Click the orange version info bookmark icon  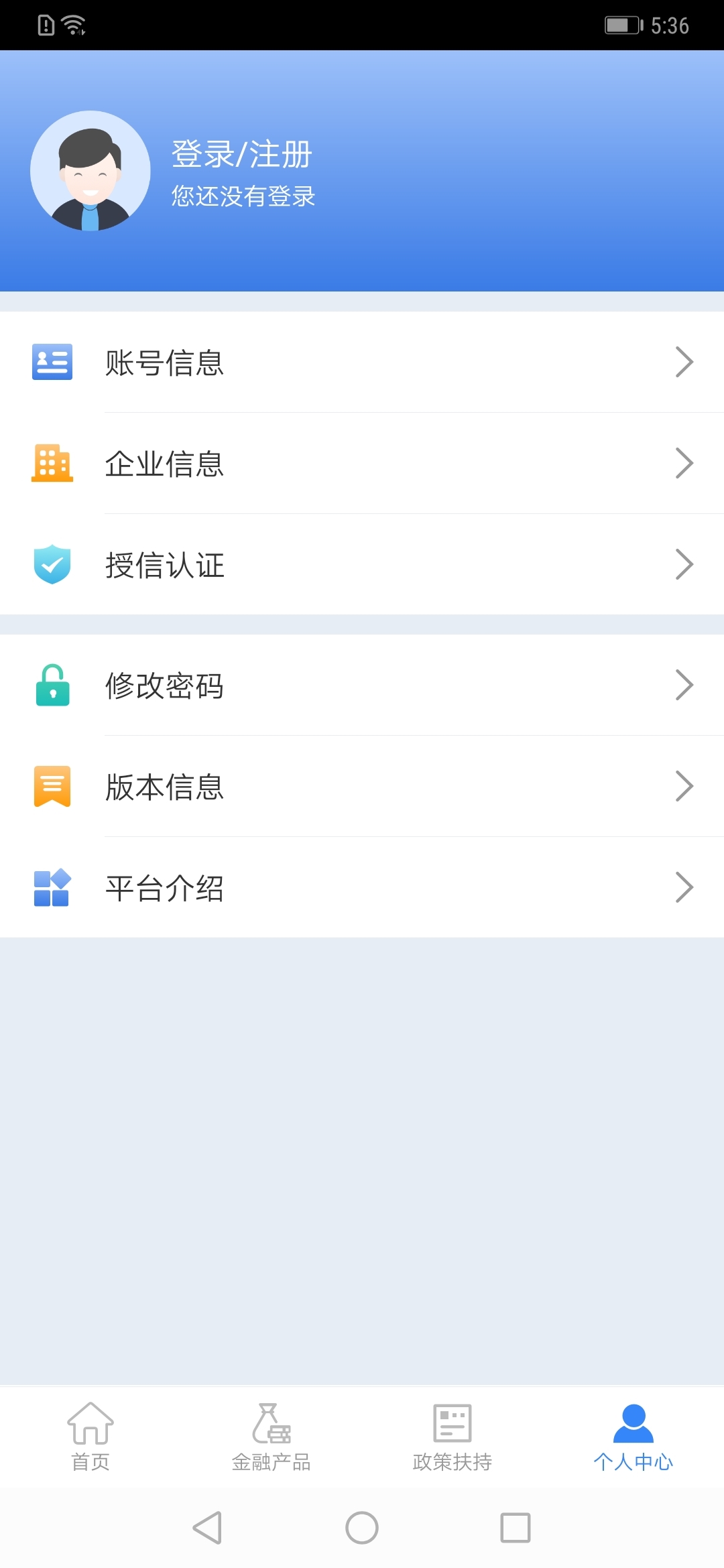[52, 787]
